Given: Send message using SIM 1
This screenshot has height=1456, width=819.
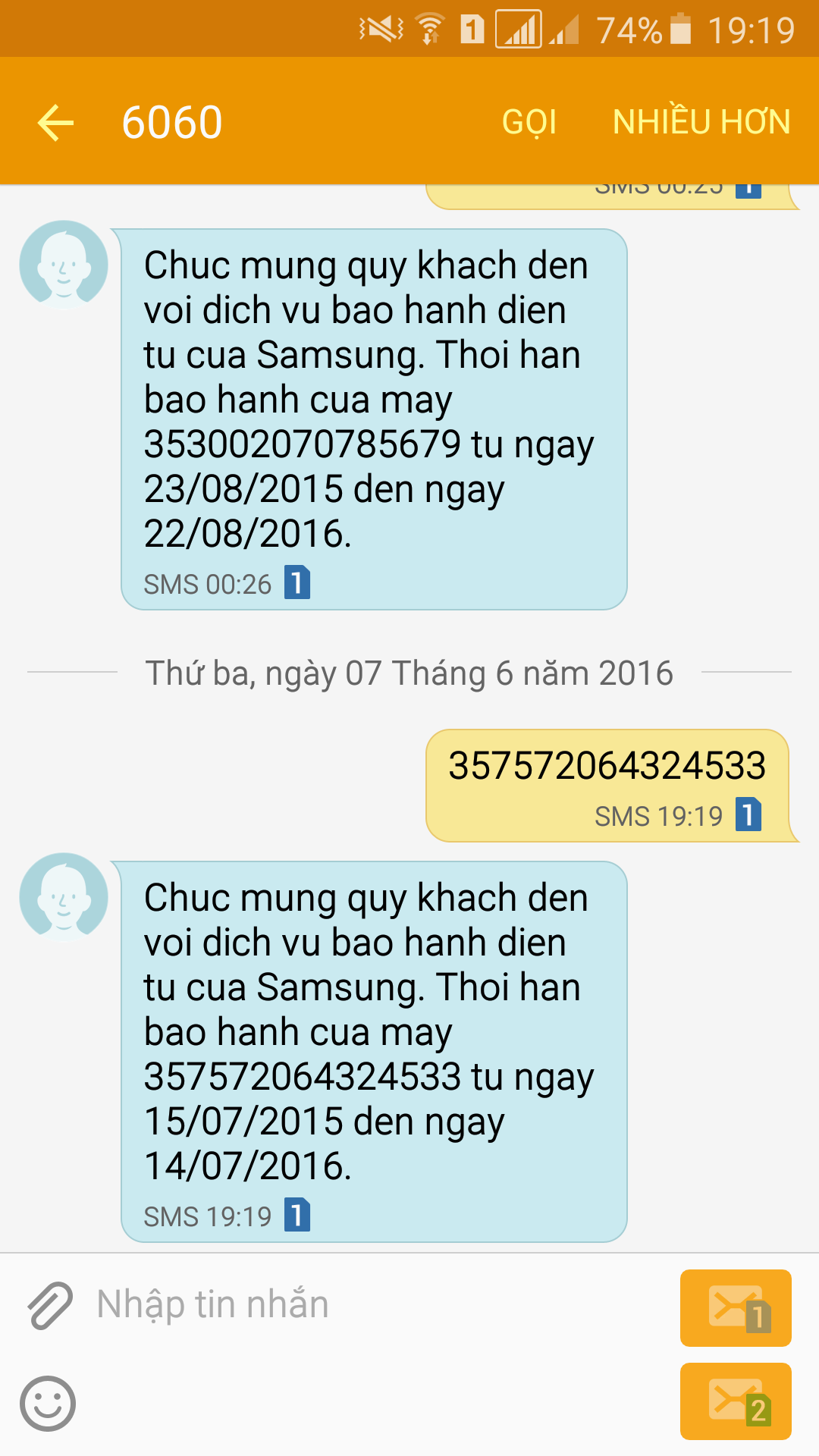Looking at the screenshot, I should [x=735, y=1308].
